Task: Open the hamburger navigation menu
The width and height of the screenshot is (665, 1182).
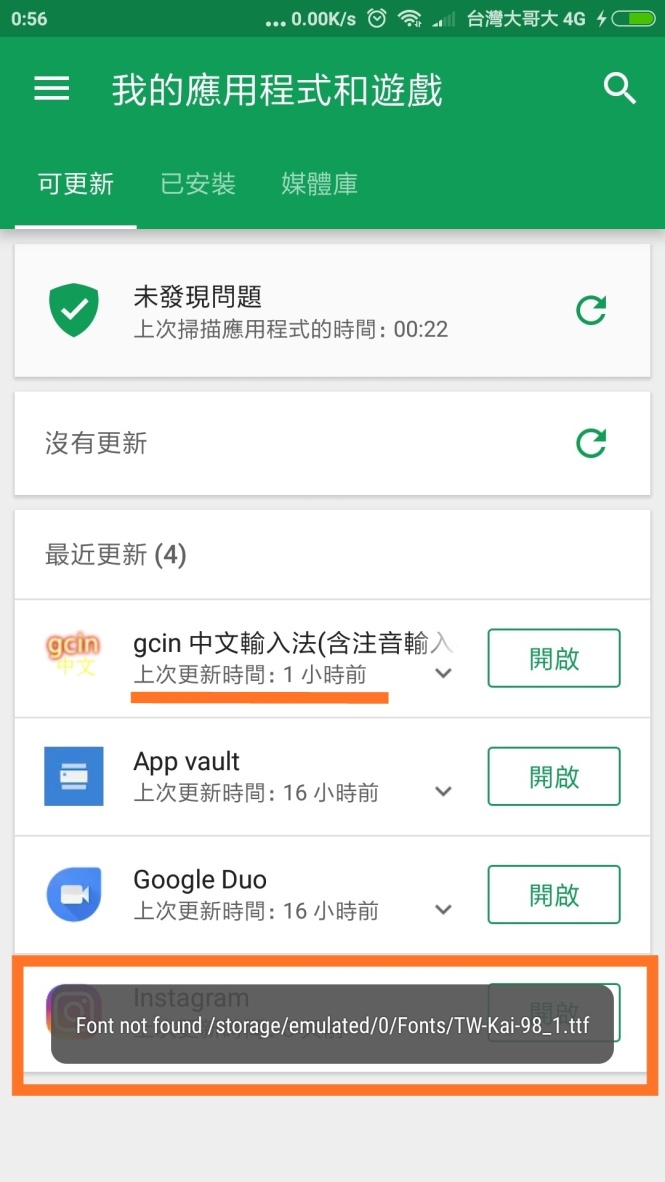Action: [x=52, y=90]
